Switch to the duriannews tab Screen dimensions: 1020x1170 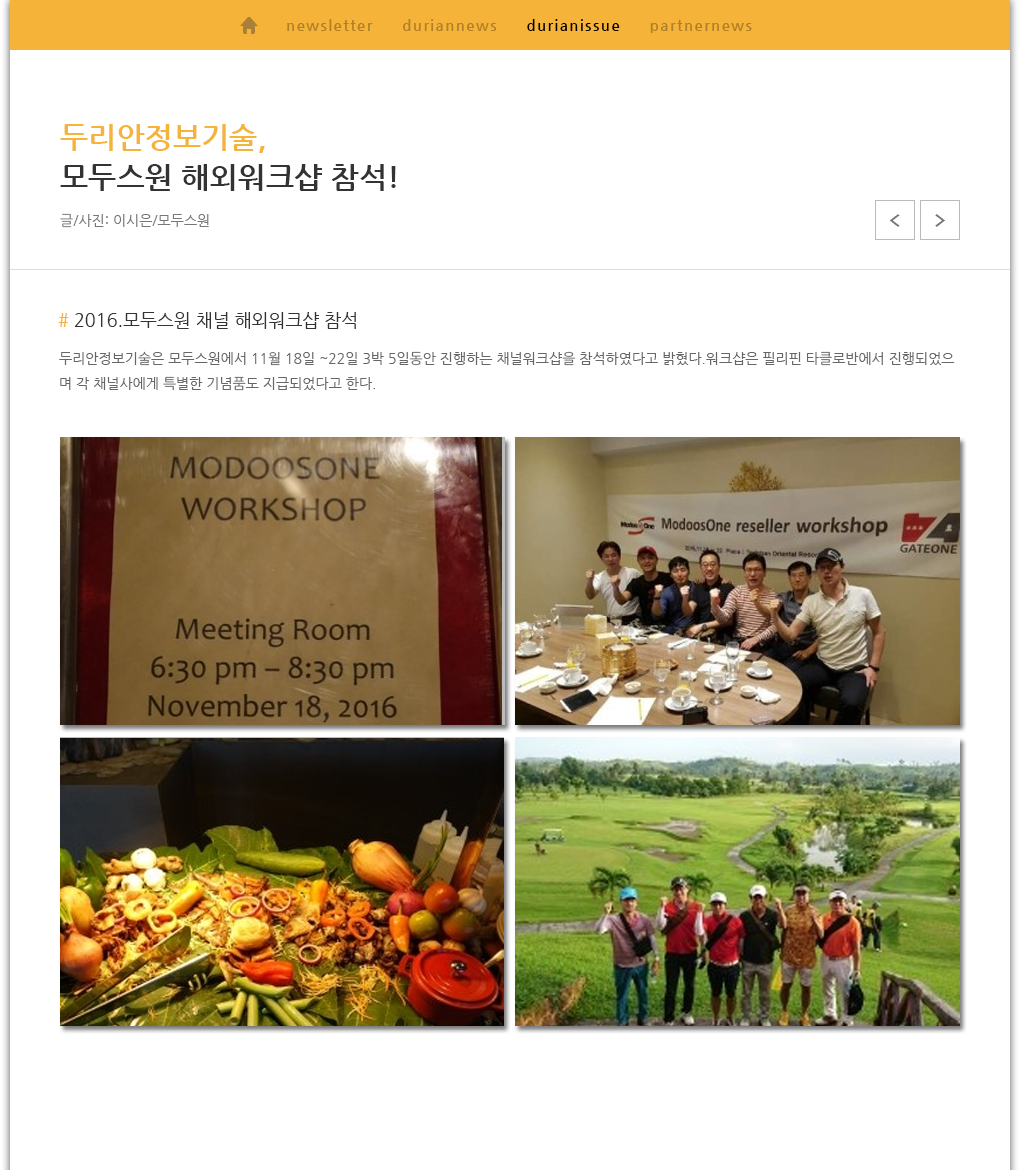click(449, 26)
